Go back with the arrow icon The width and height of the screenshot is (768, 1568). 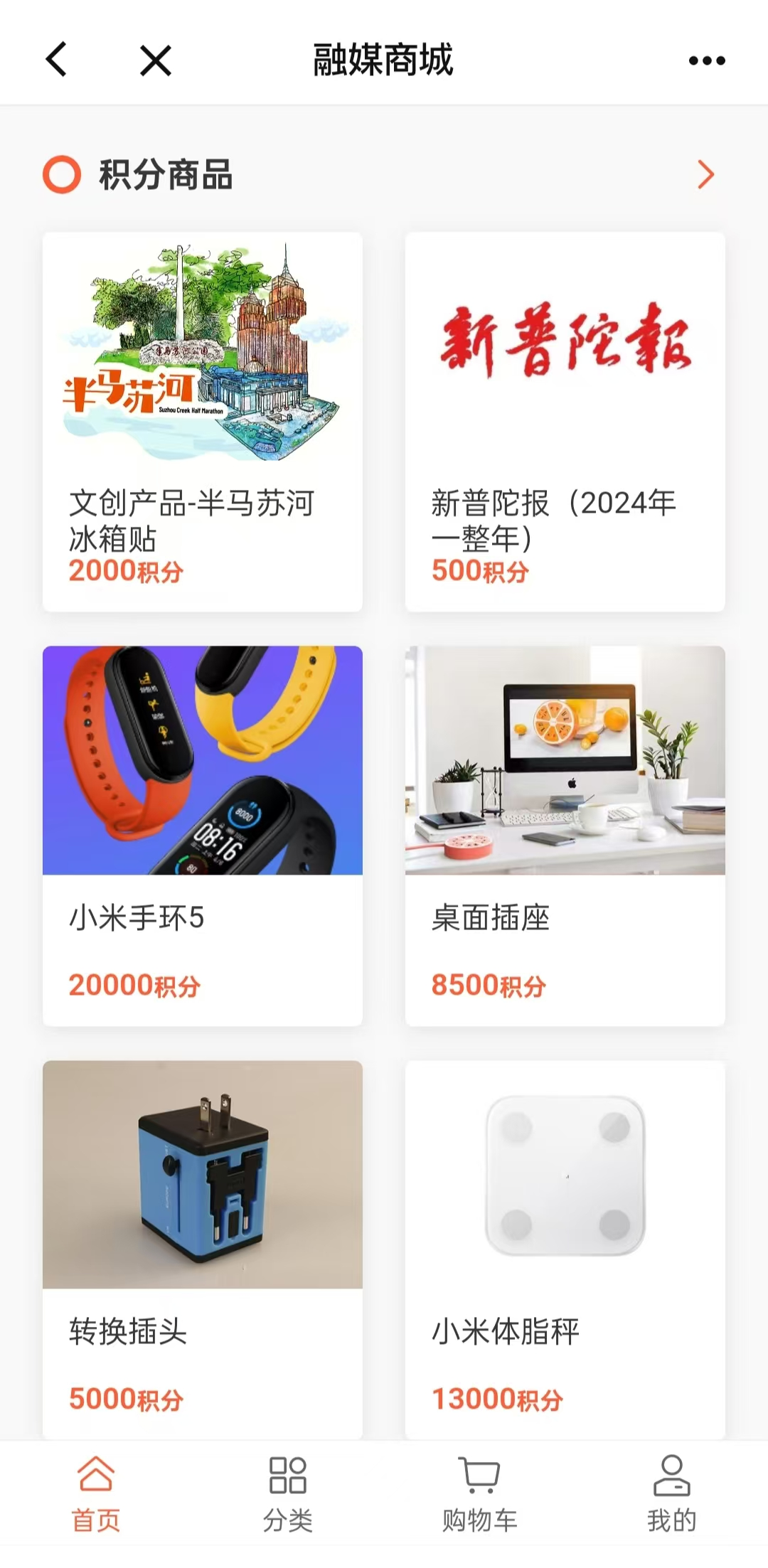56,59
